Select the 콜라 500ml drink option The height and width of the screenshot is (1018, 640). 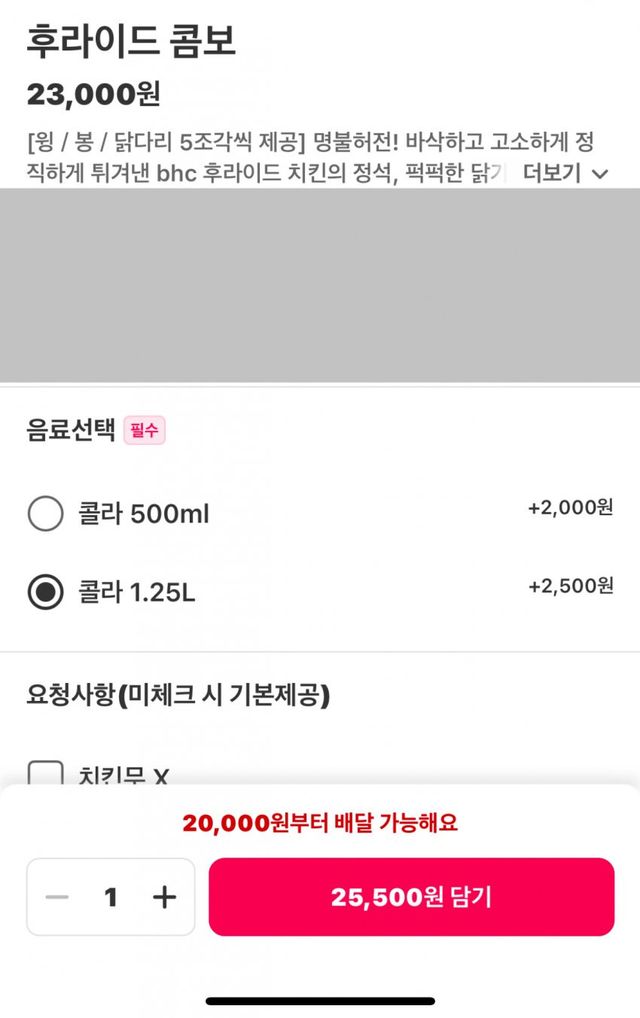click(x=45, y=515)
